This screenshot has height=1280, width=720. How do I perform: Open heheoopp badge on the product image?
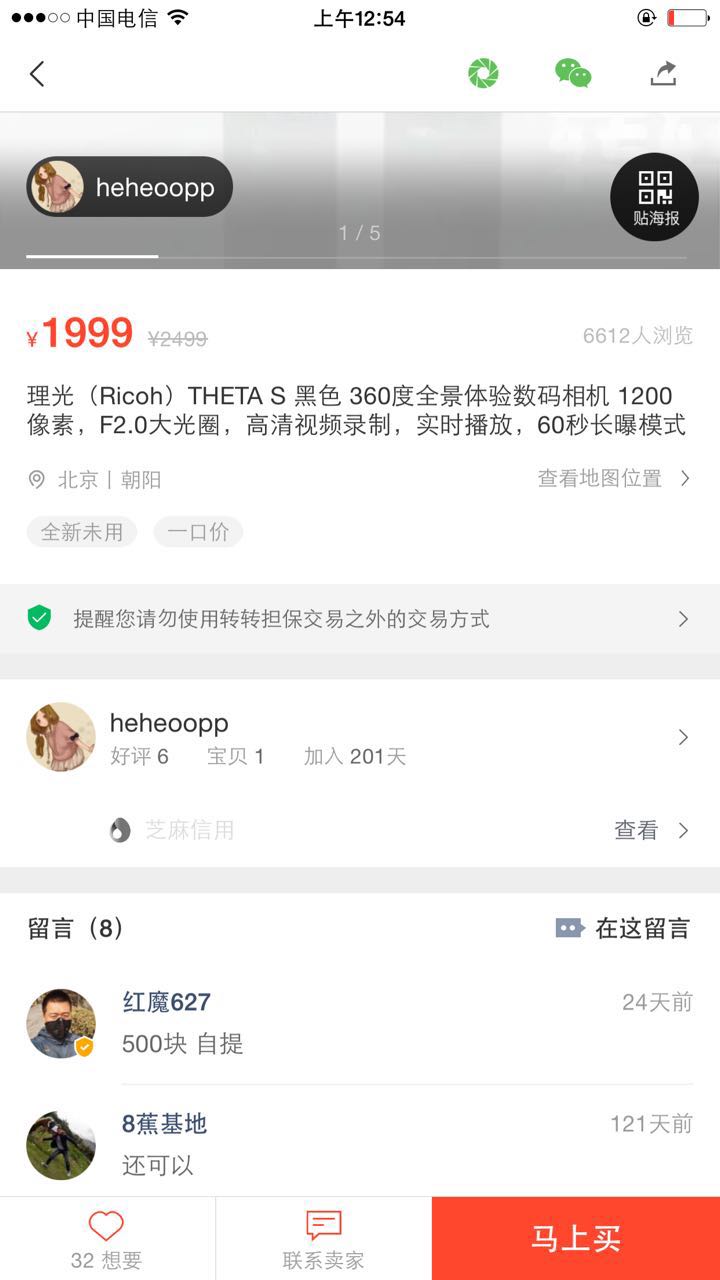pyautogui.click(x=130, y=187)
